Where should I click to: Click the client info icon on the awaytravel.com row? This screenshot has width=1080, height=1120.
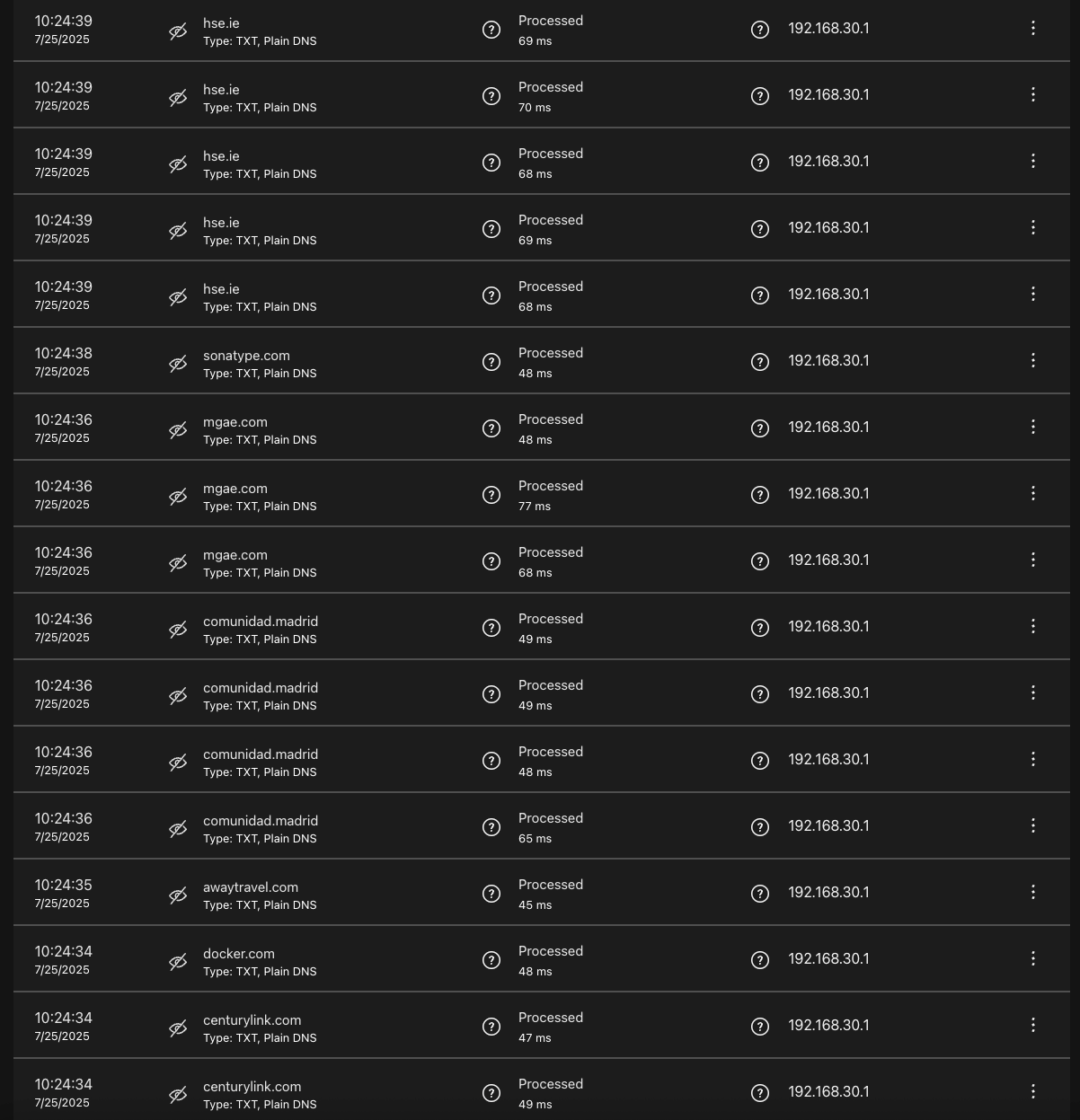[760, 893]
